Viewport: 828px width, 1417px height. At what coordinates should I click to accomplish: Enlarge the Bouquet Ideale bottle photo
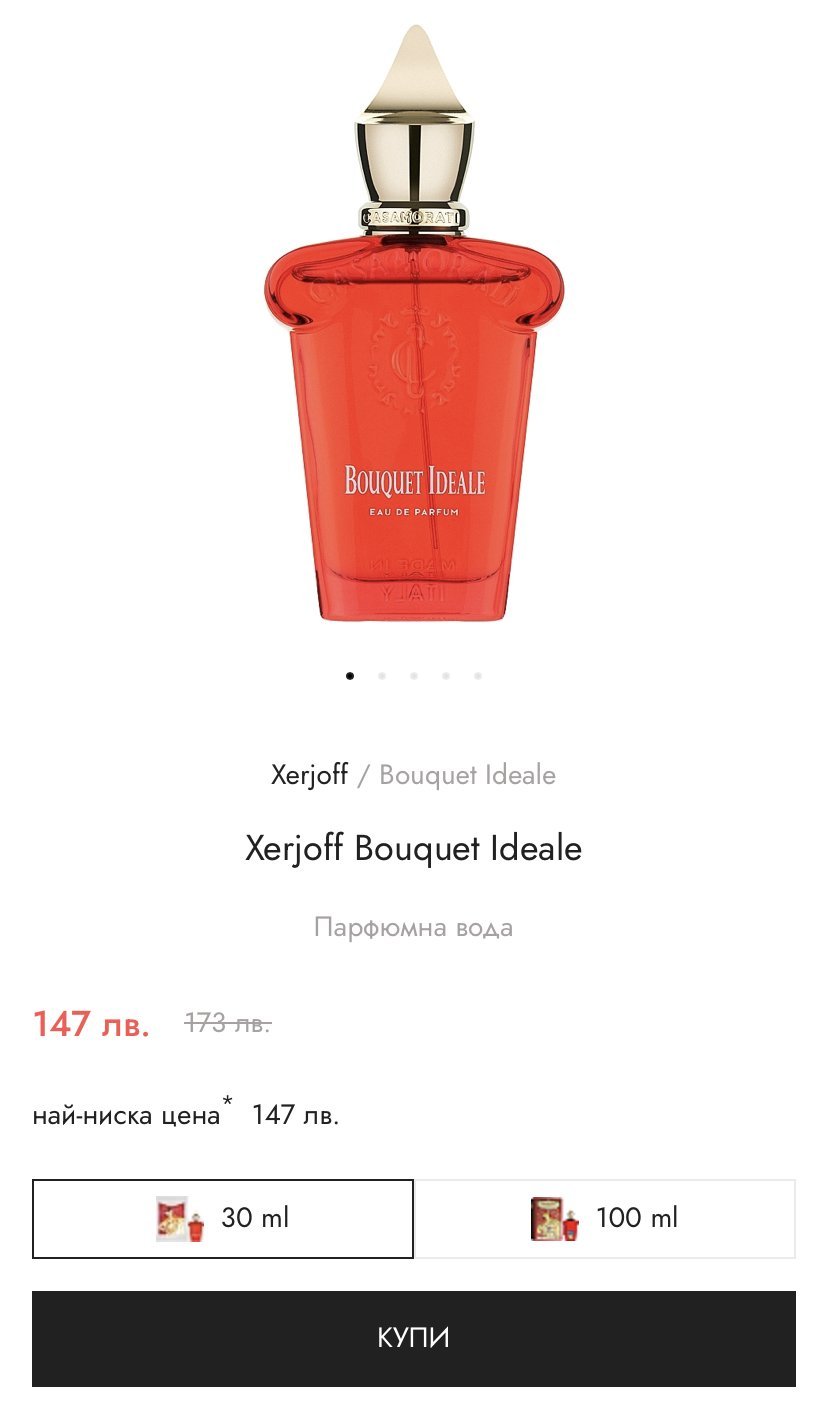click(x=414, y=325)
